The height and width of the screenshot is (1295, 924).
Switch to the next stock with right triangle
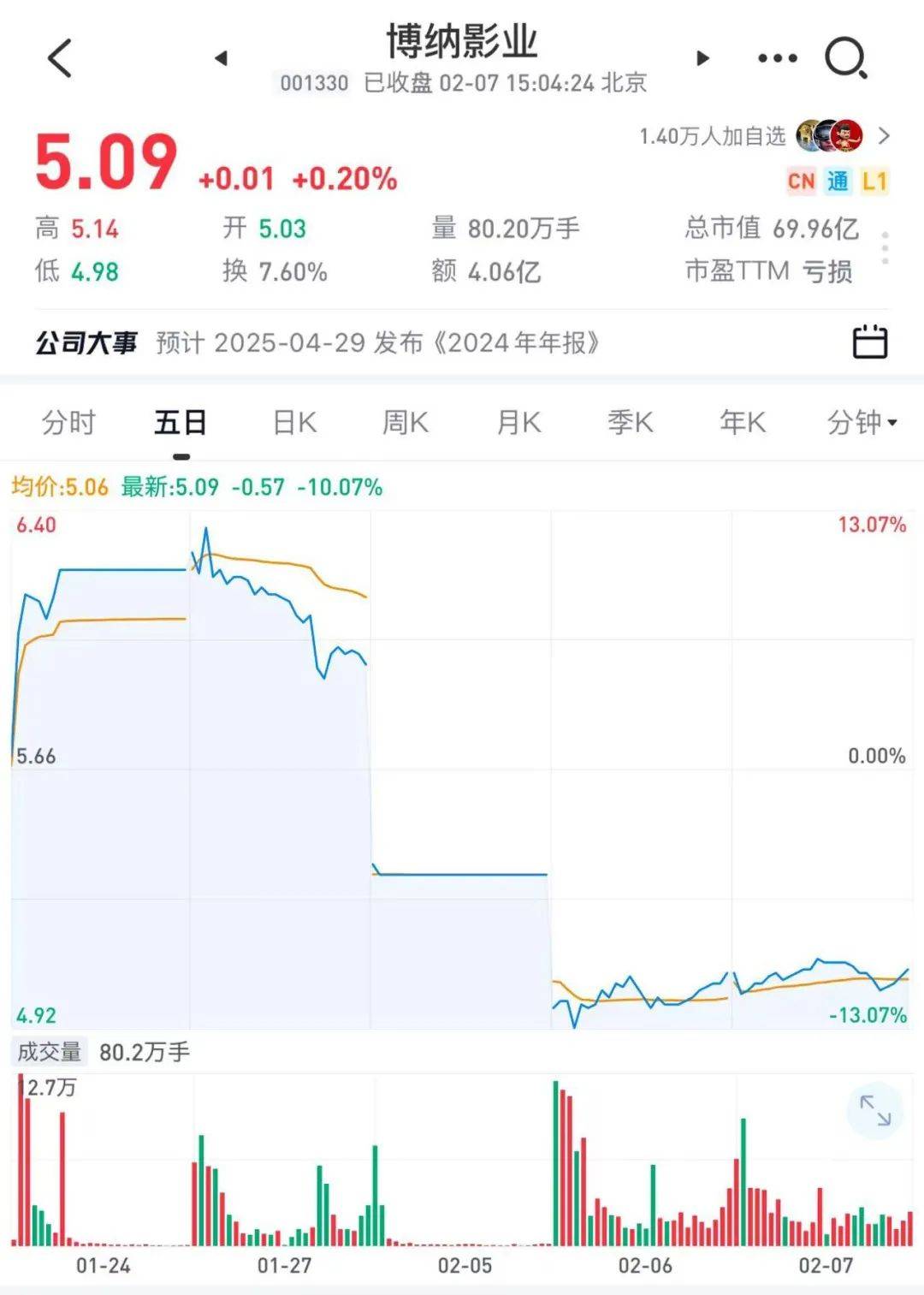tap(702, 58)
